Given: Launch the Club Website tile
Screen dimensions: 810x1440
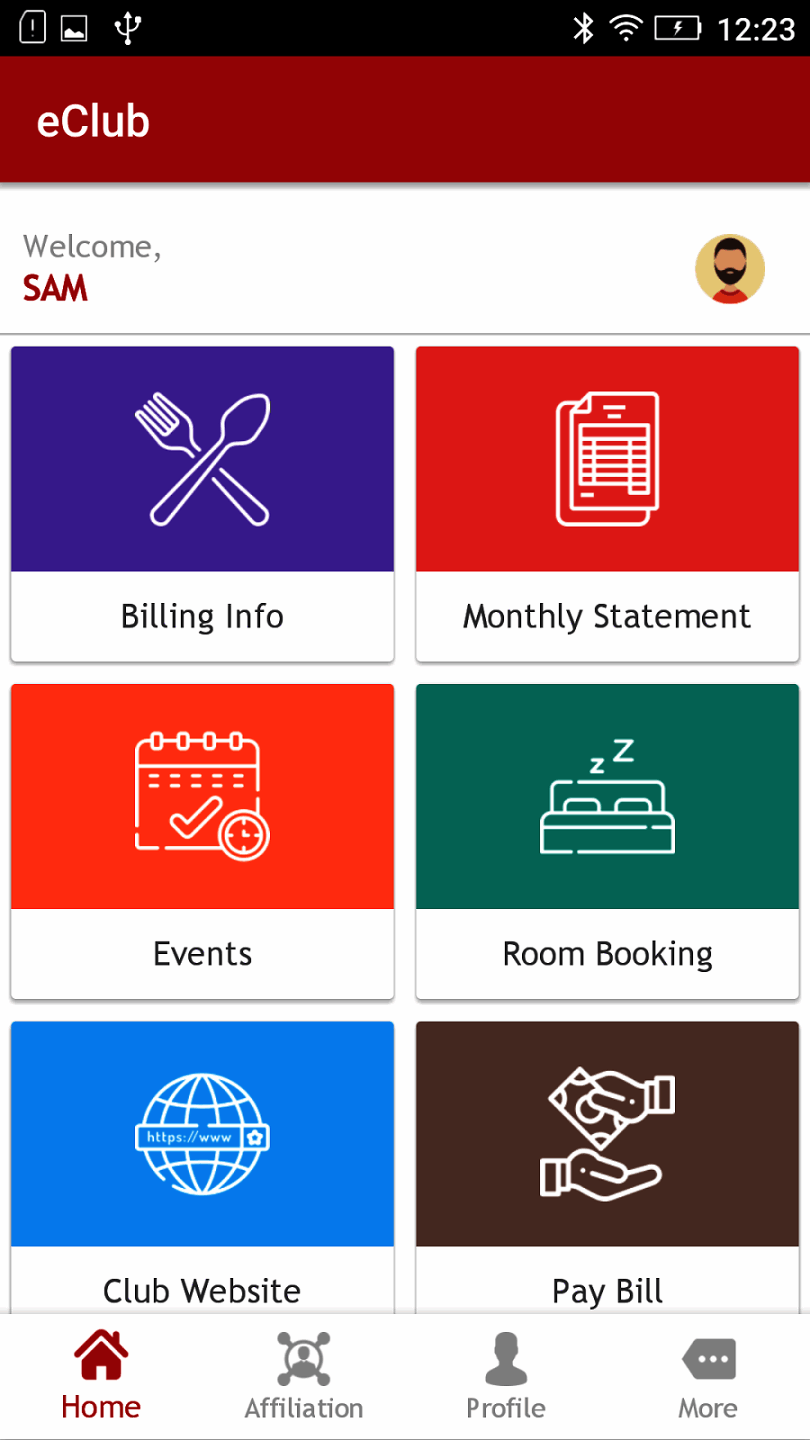Looking at the screenshot, I should [202, 1165].
